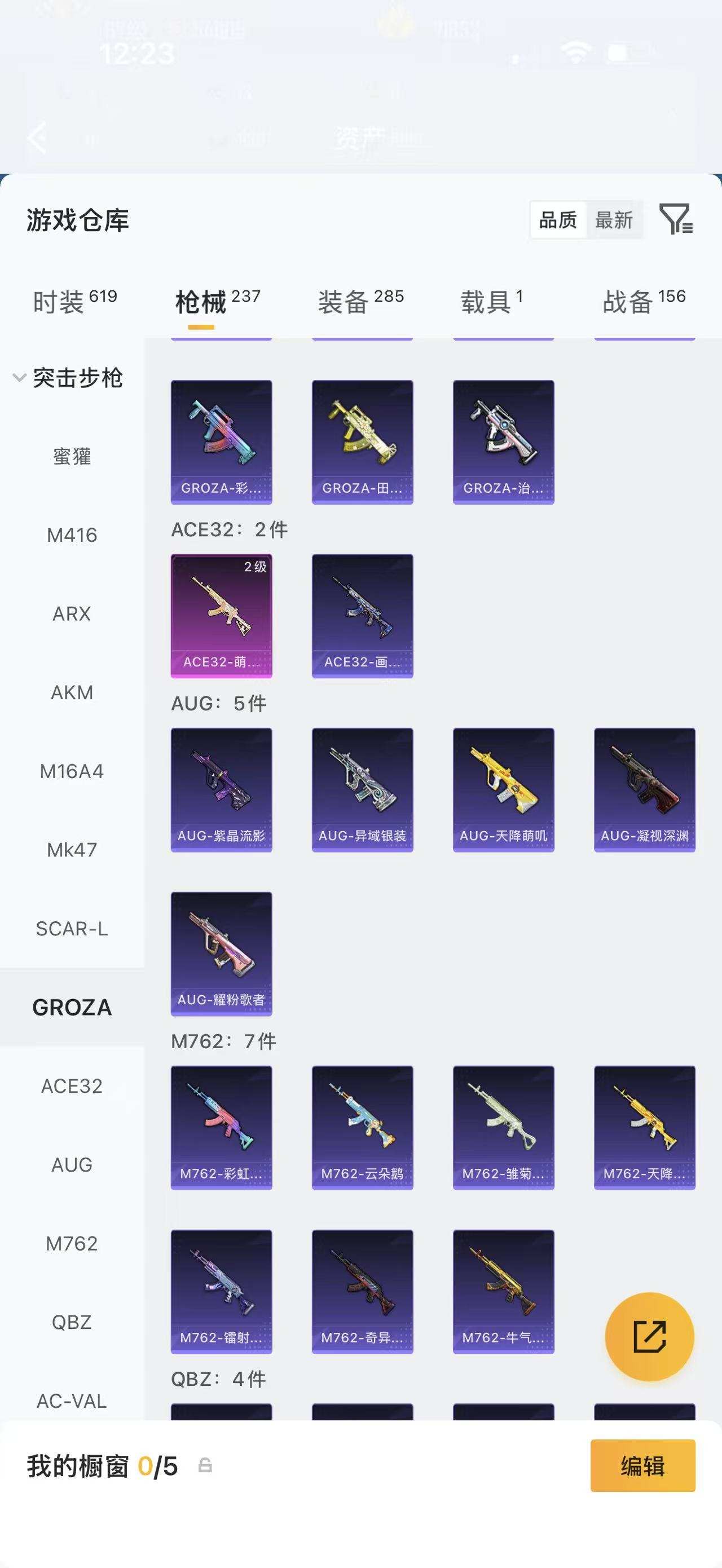Open the GROZA-彩 skin tile
722x1568 pixels.
coord(221,442)
